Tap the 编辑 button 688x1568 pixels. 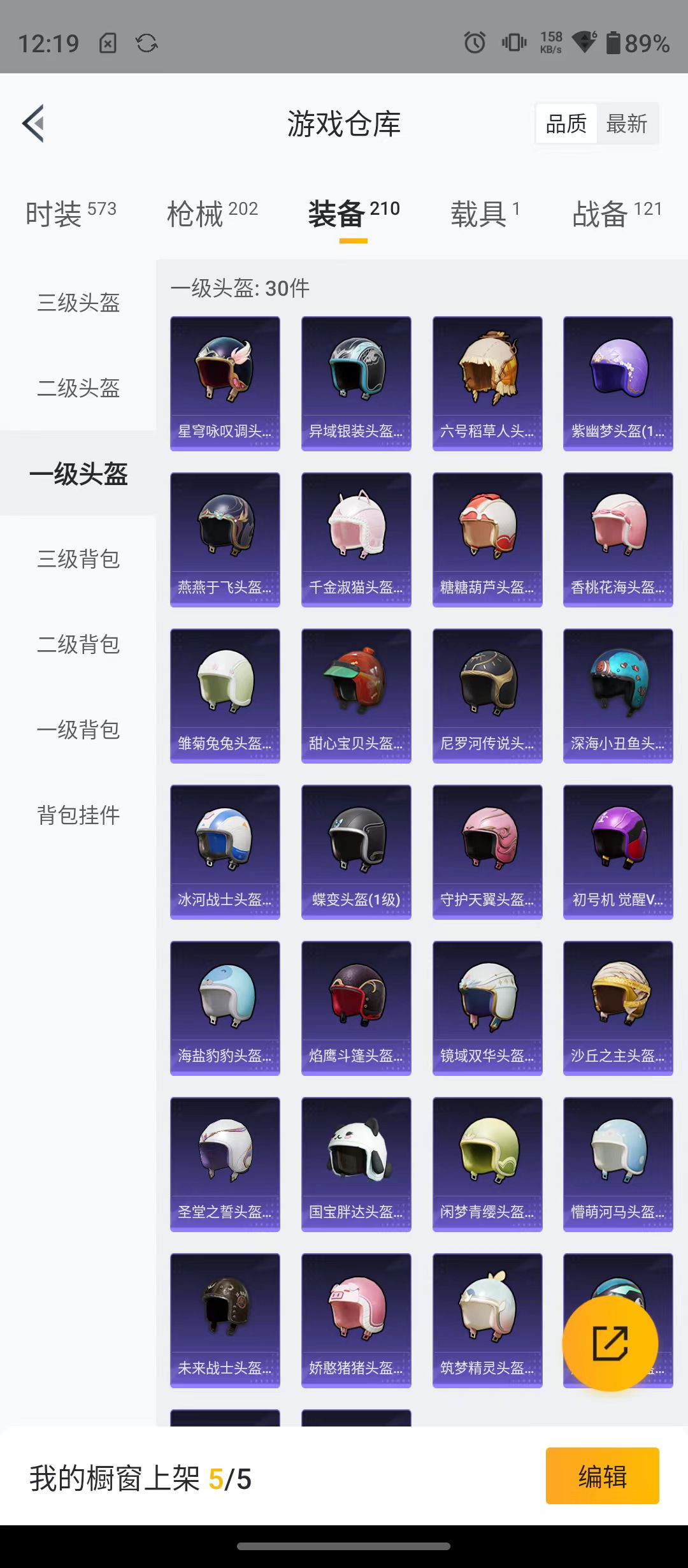tap(602, 1476)
